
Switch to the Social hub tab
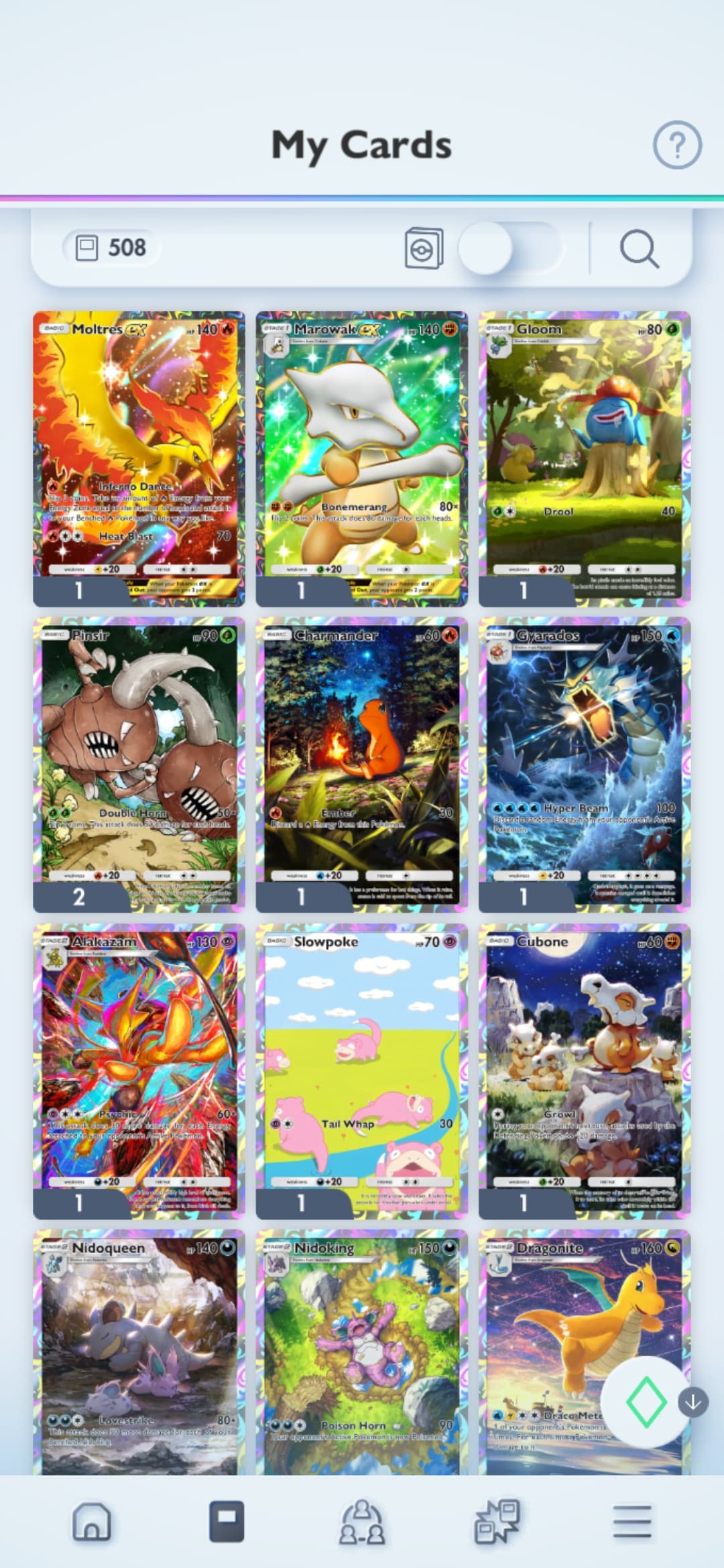pos(362,1521)
